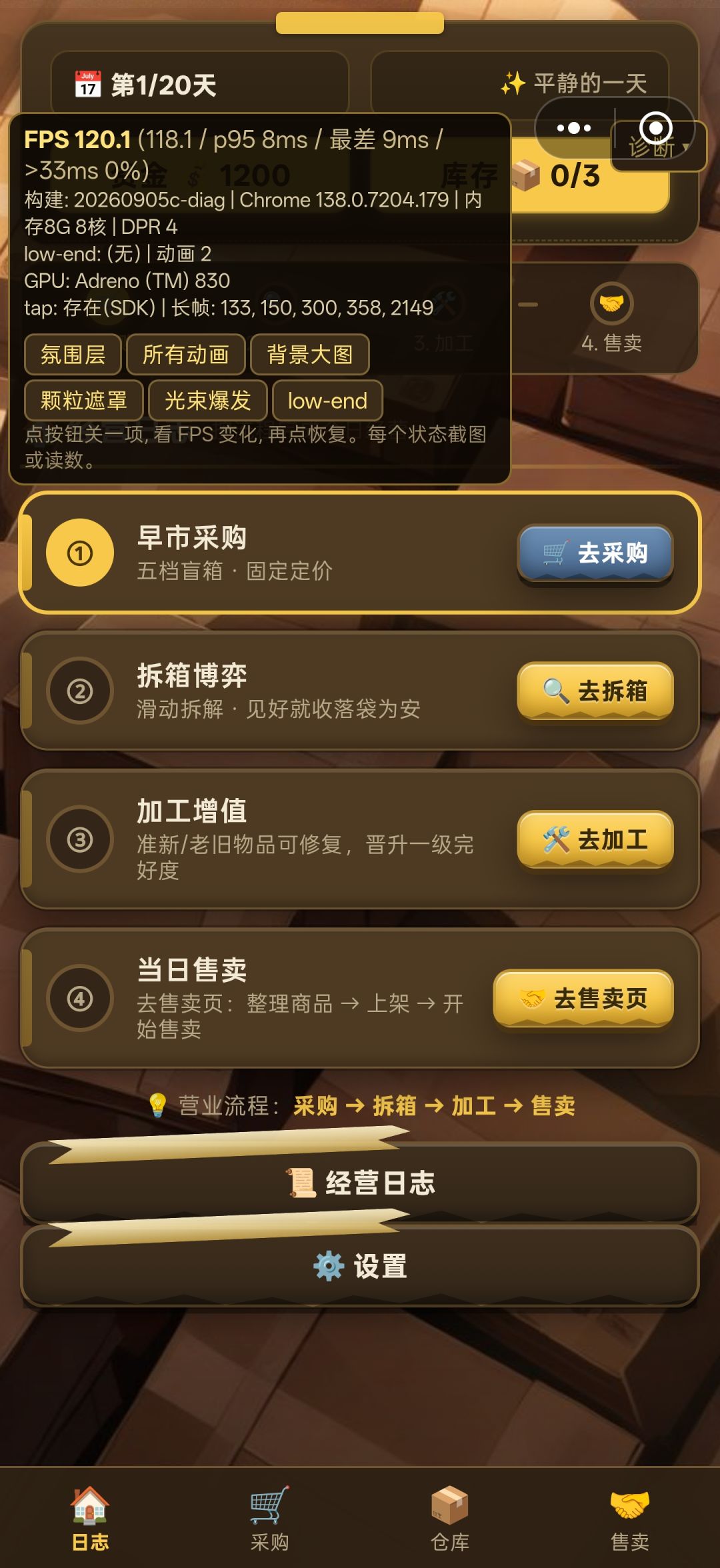Open the mini program three-dot menu

[x=574, y=127]
